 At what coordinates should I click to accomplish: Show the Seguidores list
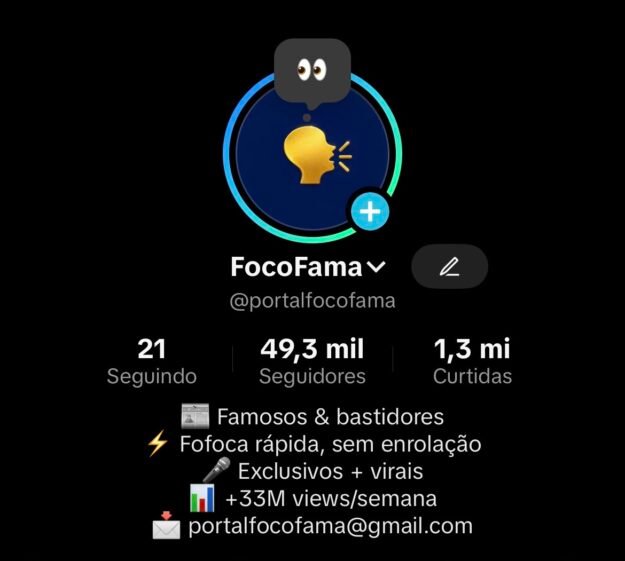(312, 361)
